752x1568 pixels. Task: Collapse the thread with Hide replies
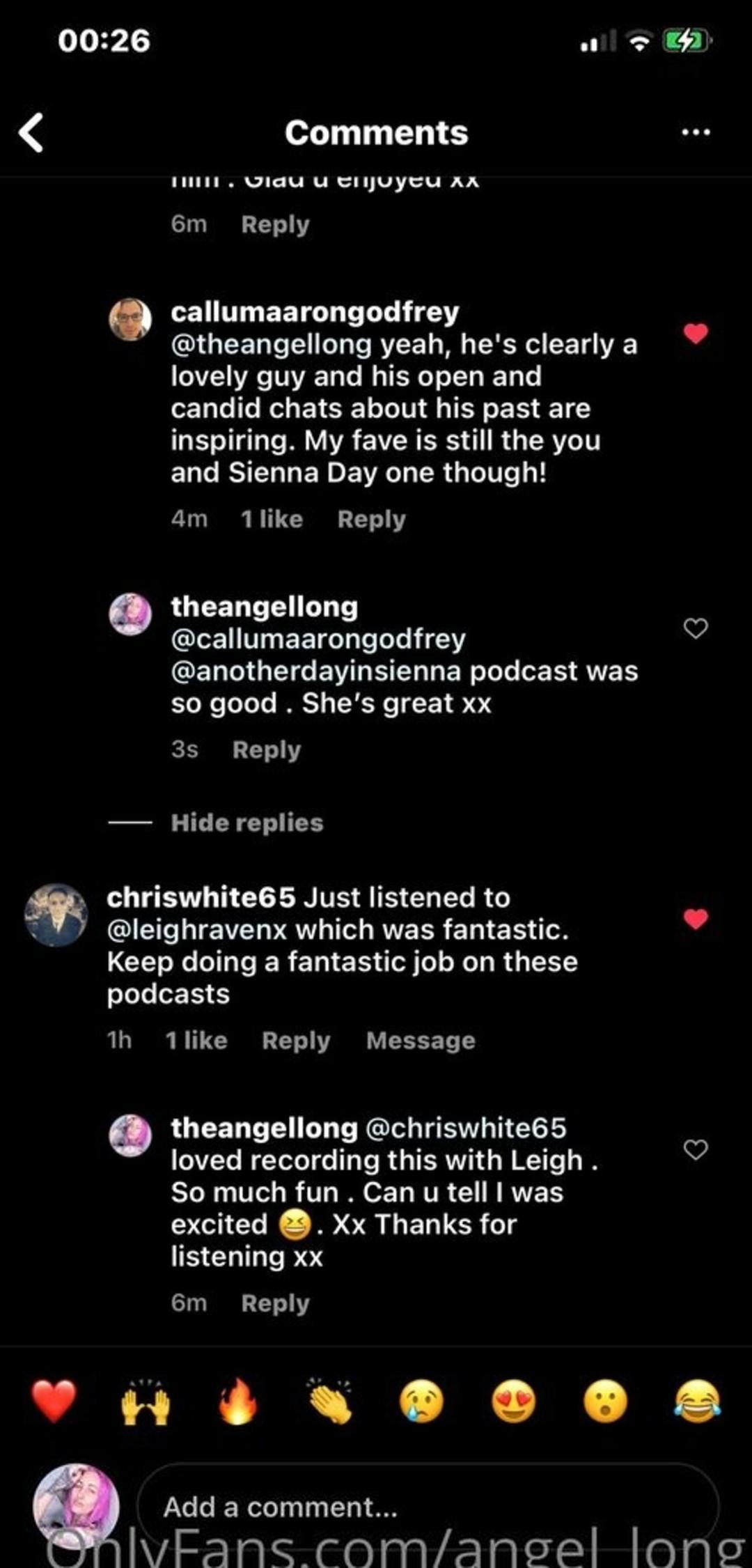[246, 823]
